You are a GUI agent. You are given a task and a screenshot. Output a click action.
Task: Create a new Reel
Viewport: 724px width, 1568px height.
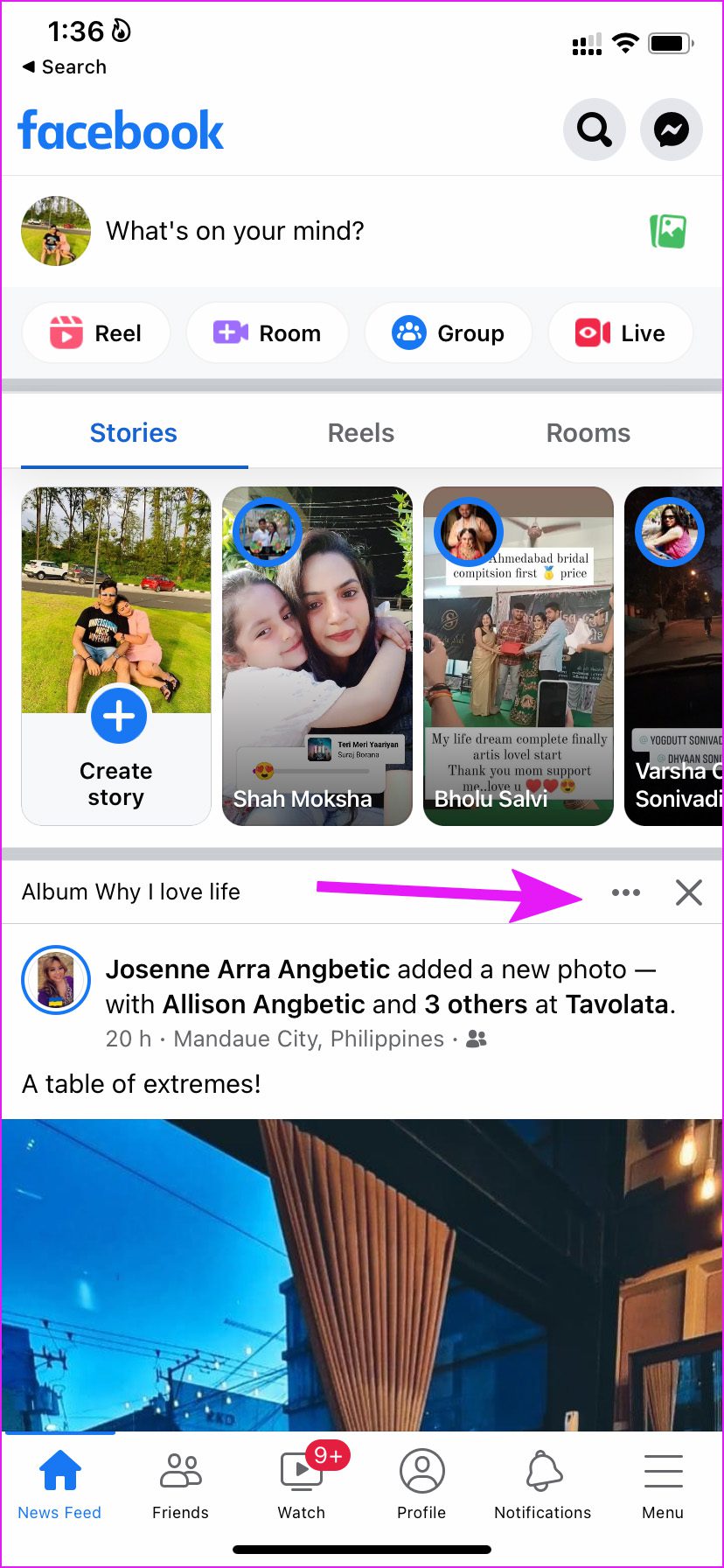[x=96, y=333]
